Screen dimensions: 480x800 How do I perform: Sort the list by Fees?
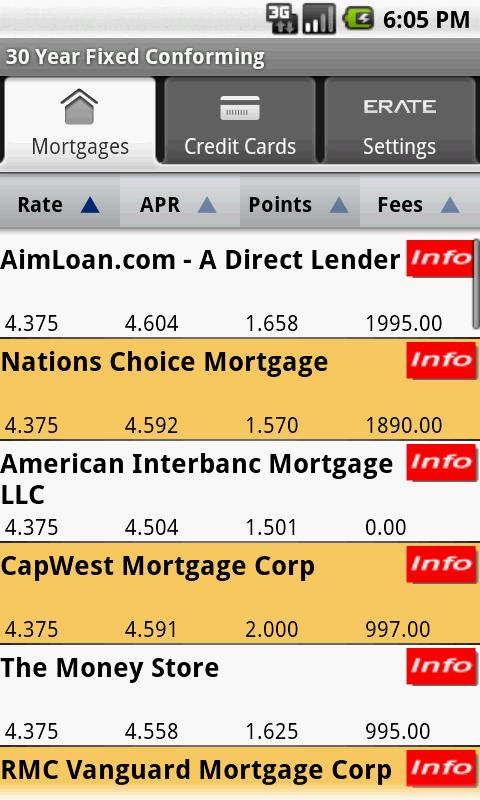point(419,205)
